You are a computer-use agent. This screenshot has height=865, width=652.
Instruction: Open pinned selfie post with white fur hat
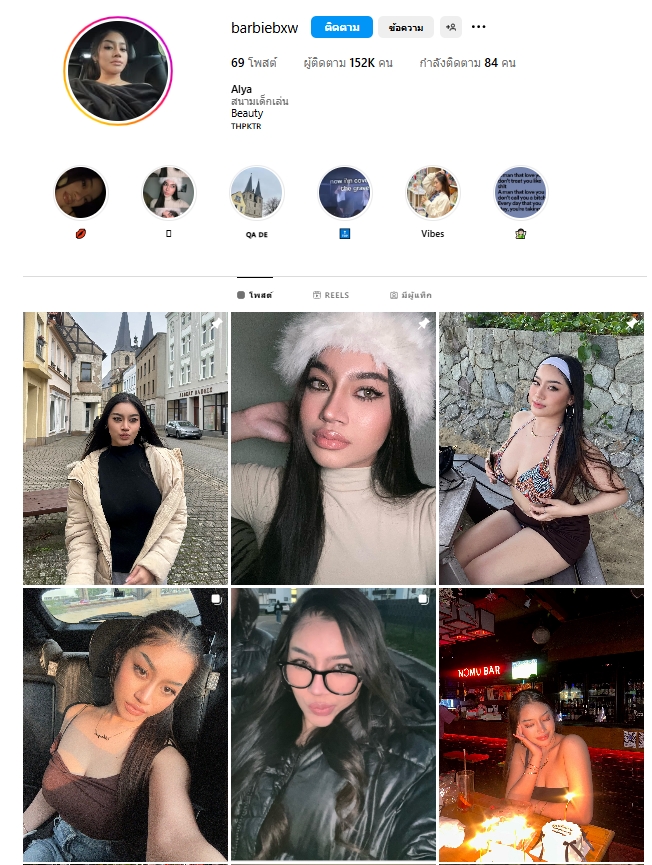pos(333,448)
